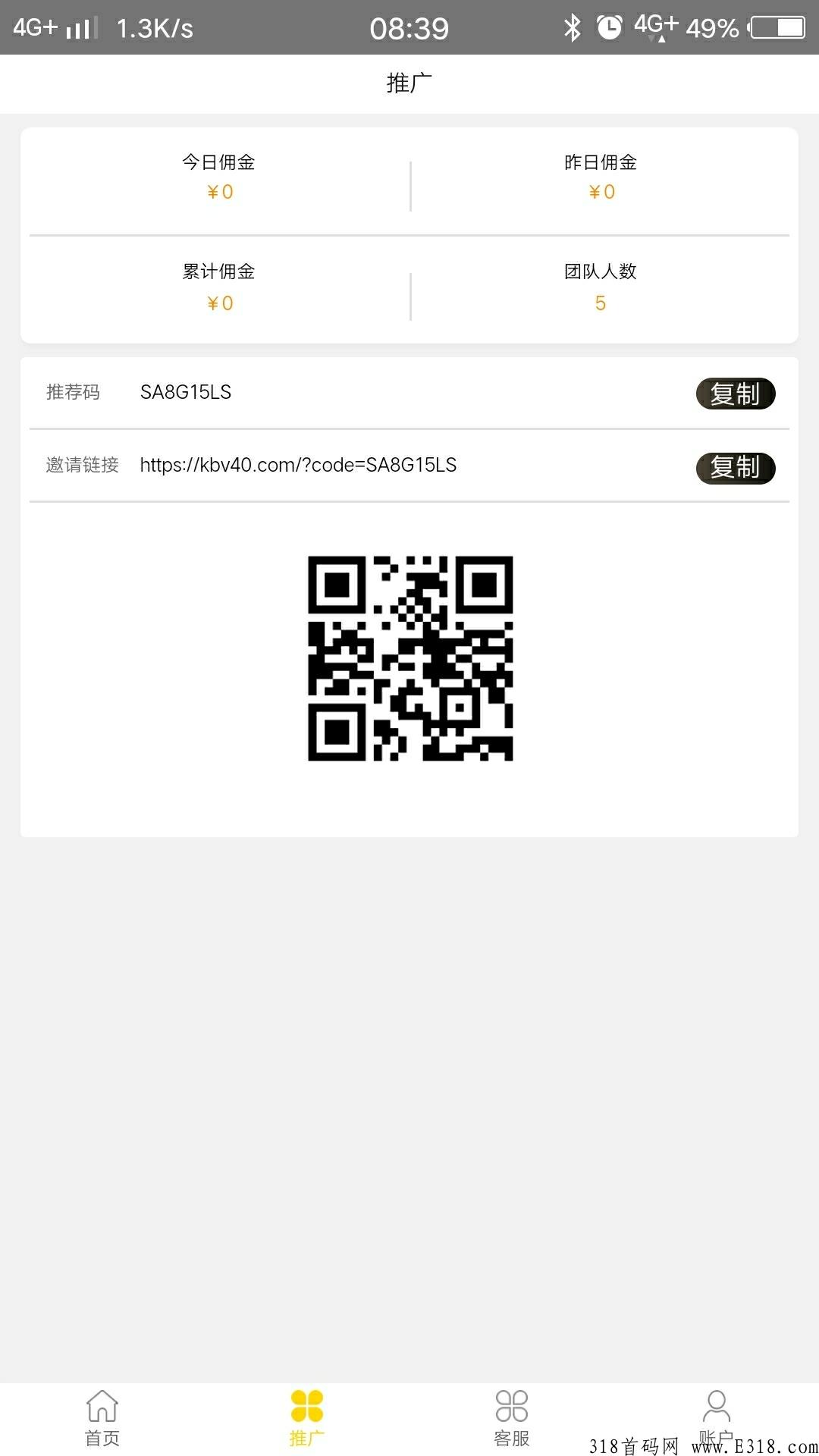Viewport: 819px width, 1456px height.
Task: Copy the invitation link
Action: (735, 468)
